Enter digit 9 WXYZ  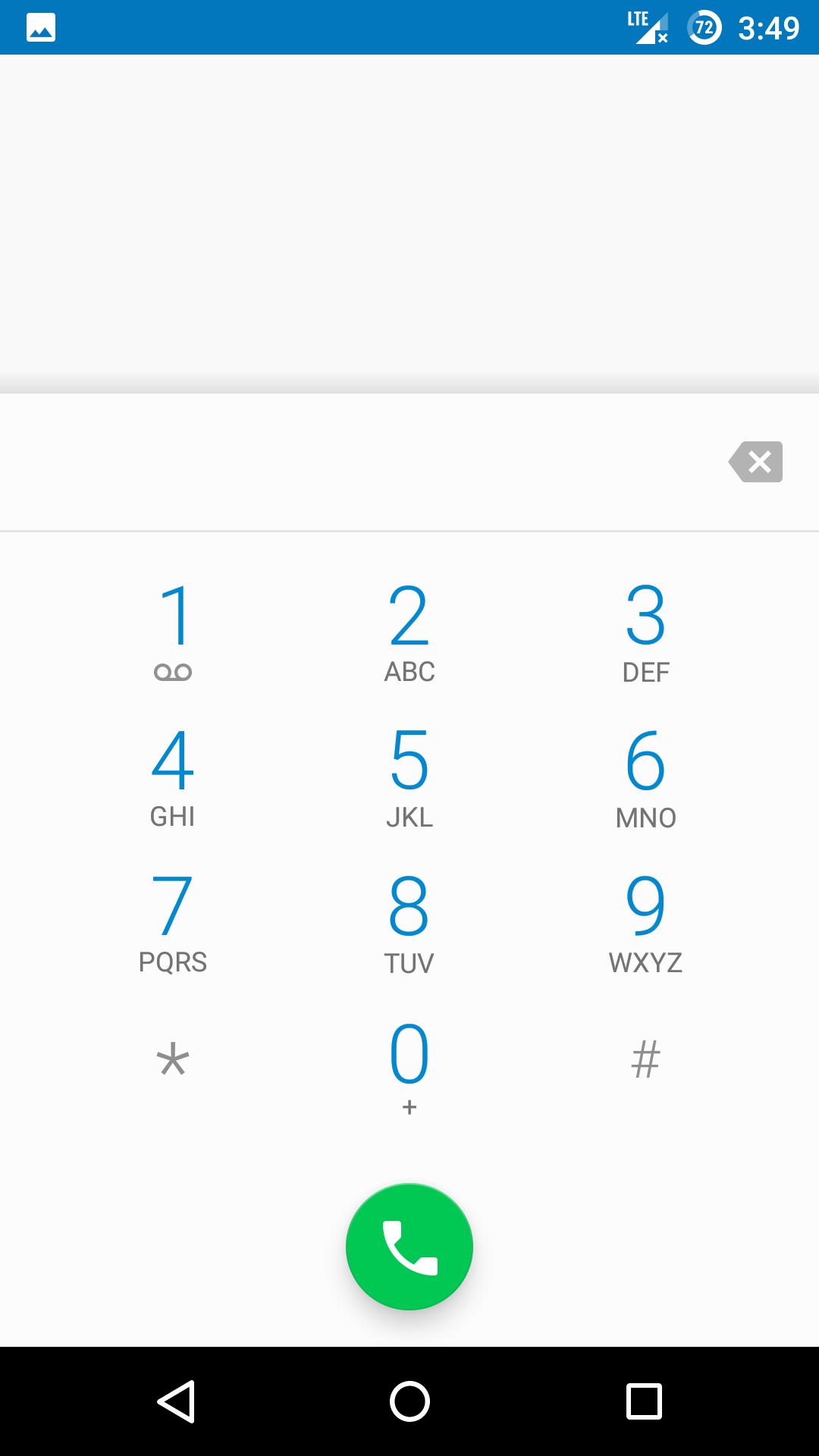point(645,922)
